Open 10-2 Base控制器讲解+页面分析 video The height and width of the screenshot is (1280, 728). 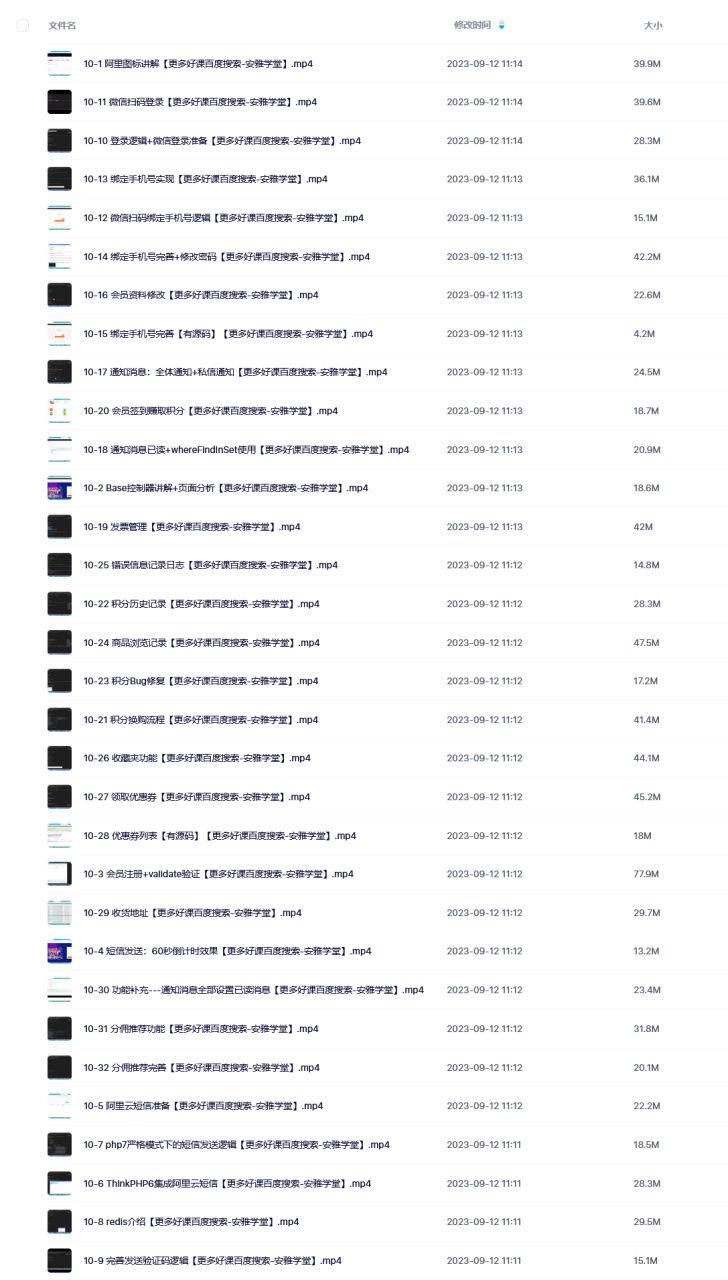pos(225,488)
